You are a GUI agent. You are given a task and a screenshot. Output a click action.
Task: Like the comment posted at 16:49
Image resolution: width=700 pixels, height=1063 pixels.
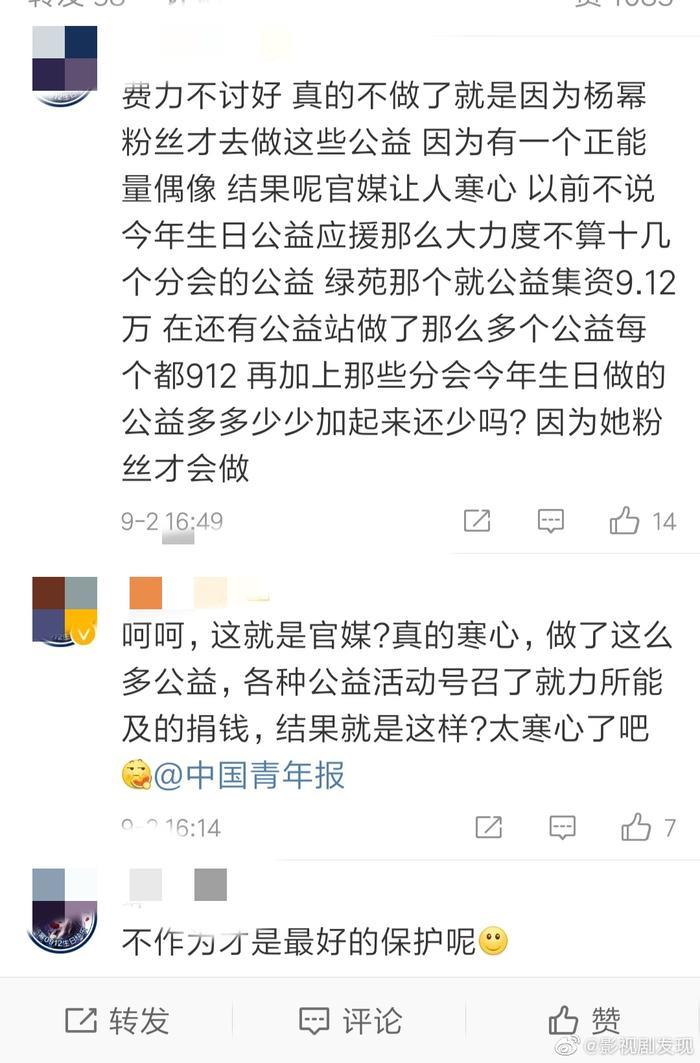(x=625, y=520)
